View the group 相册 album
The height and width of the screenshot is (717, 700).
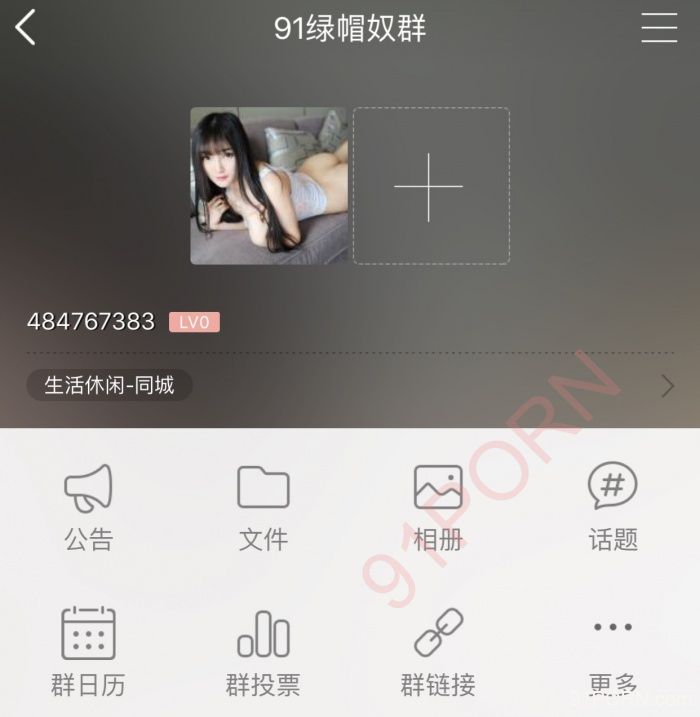tap(438, 508)
